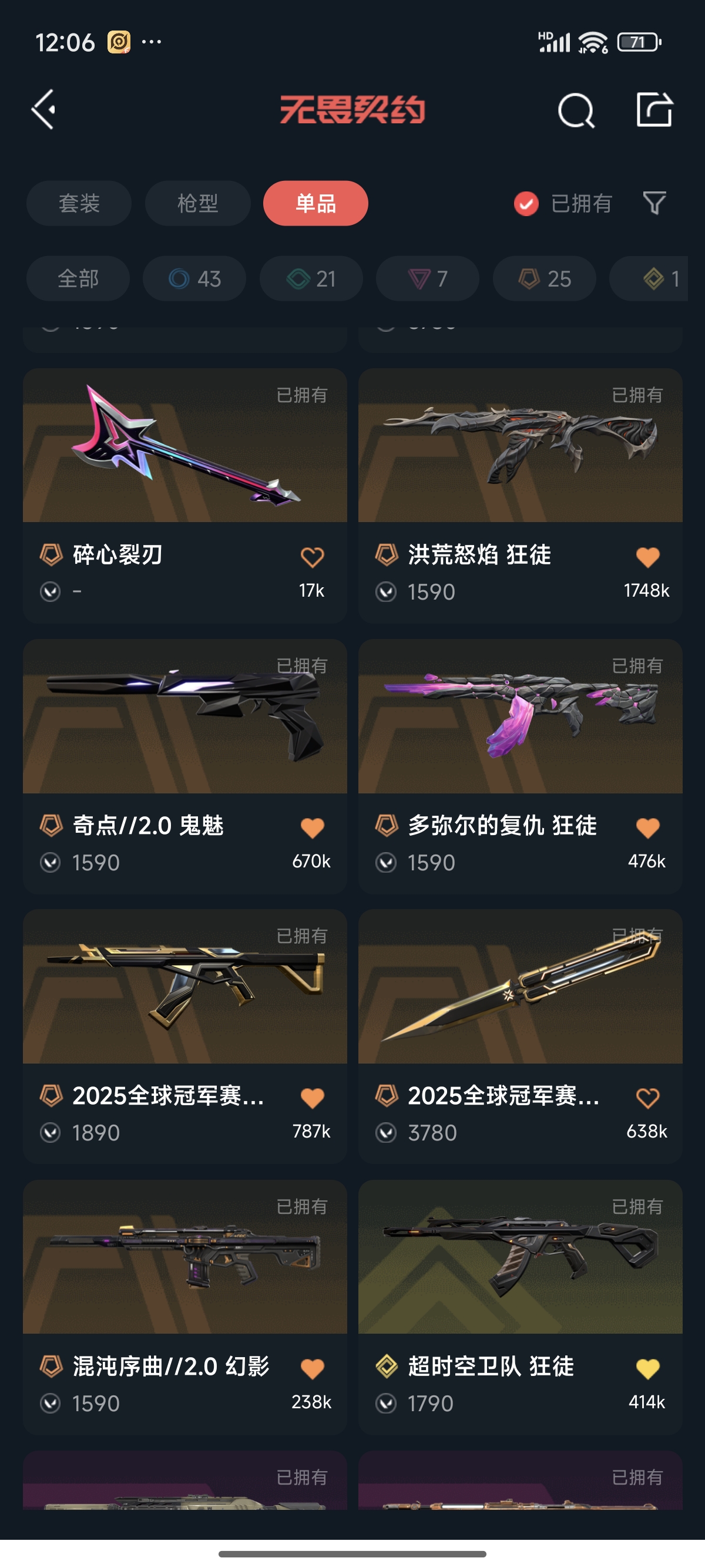The width and height of the screenshot is (705, 1568).
Task: Open the search icon in the header
Action: click(x=576, y=110)
